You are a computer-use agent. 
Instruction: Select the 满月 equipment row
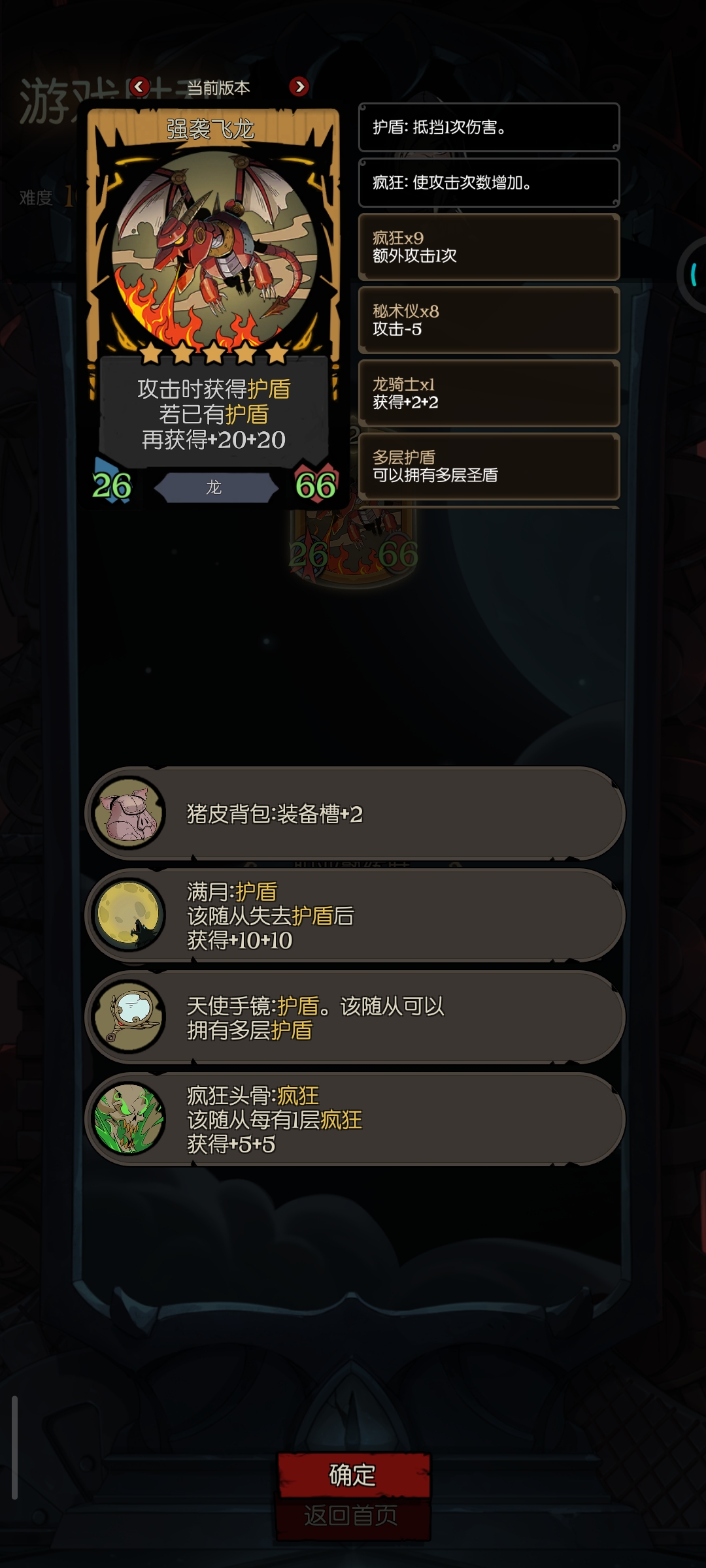355,915
